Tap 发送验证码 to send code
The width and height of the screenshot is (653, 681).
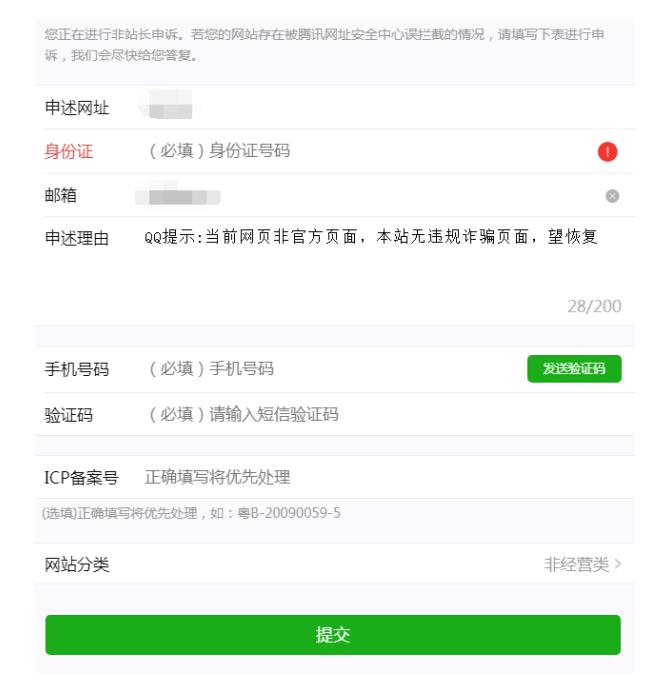click(x=574, y=368)
